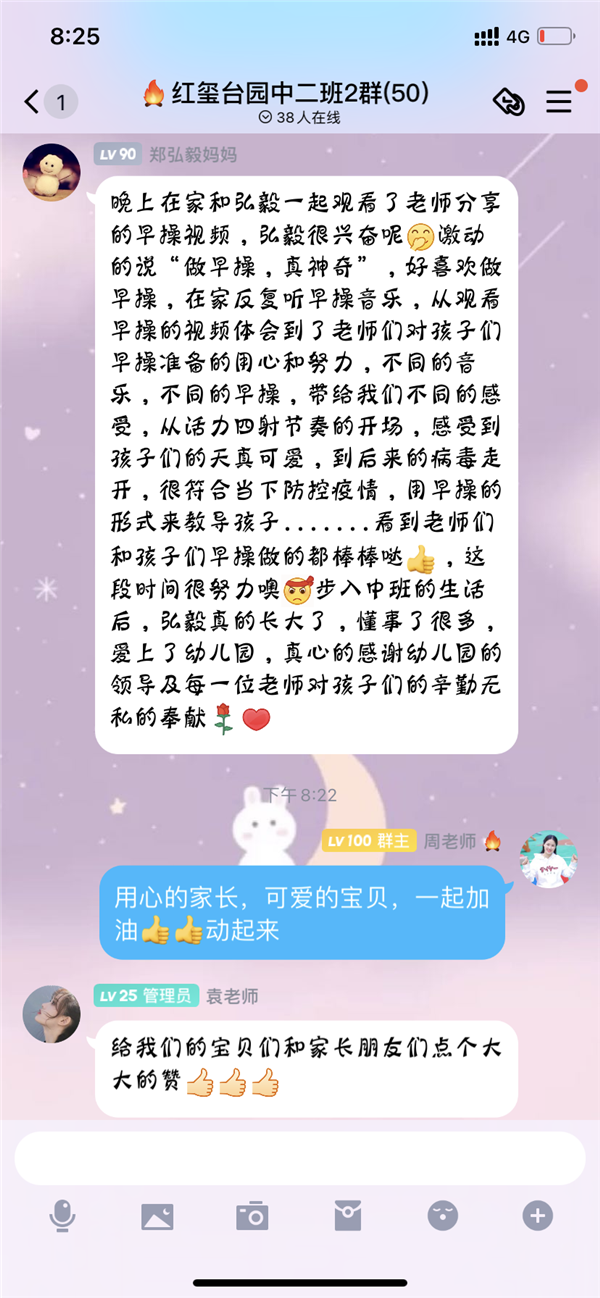Go back to the chat list
The image size is (600, 1298).
coord(34,101)
